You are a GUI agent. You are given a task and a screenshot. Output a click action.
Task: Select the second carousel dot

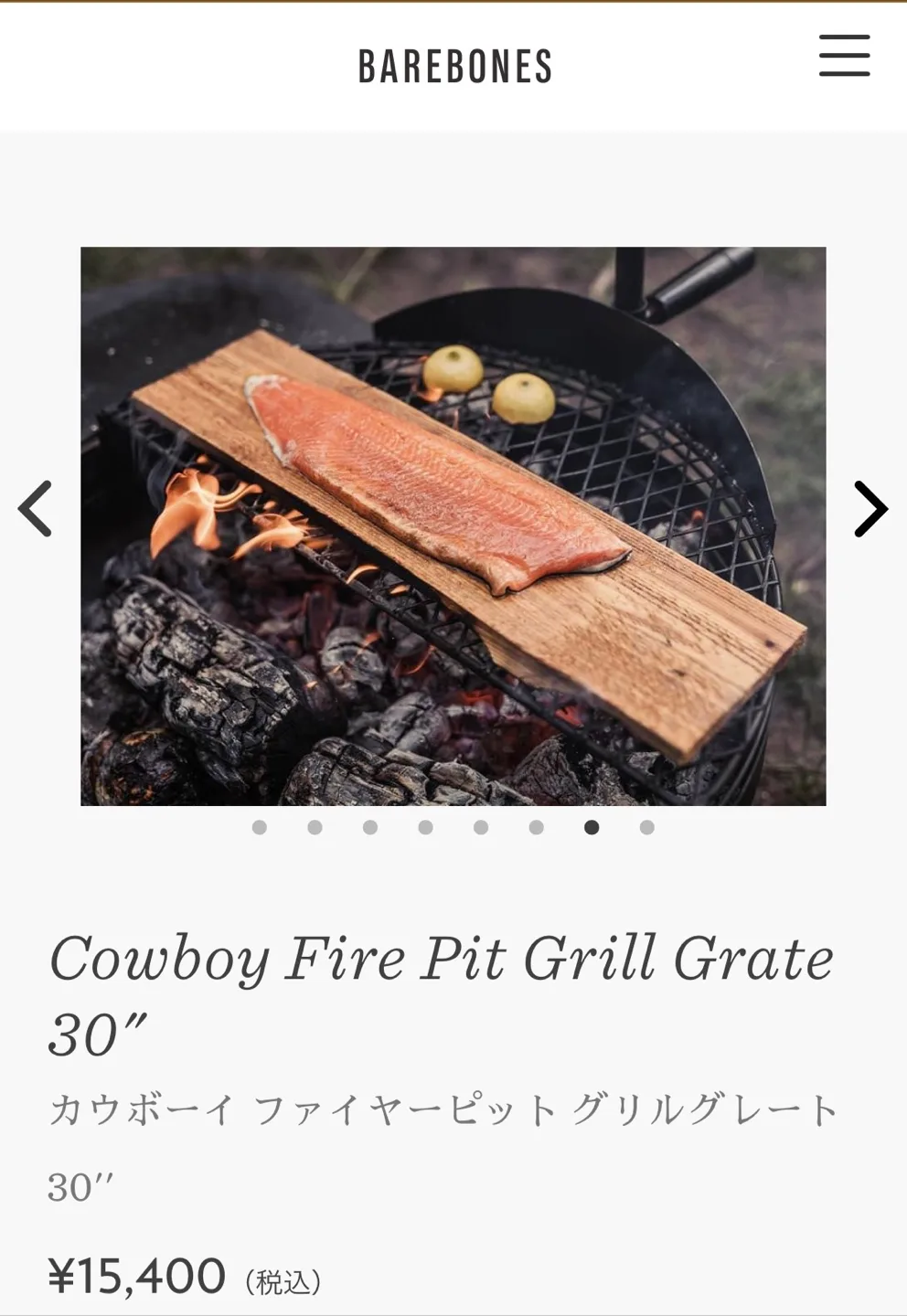[x=315, y=827]
